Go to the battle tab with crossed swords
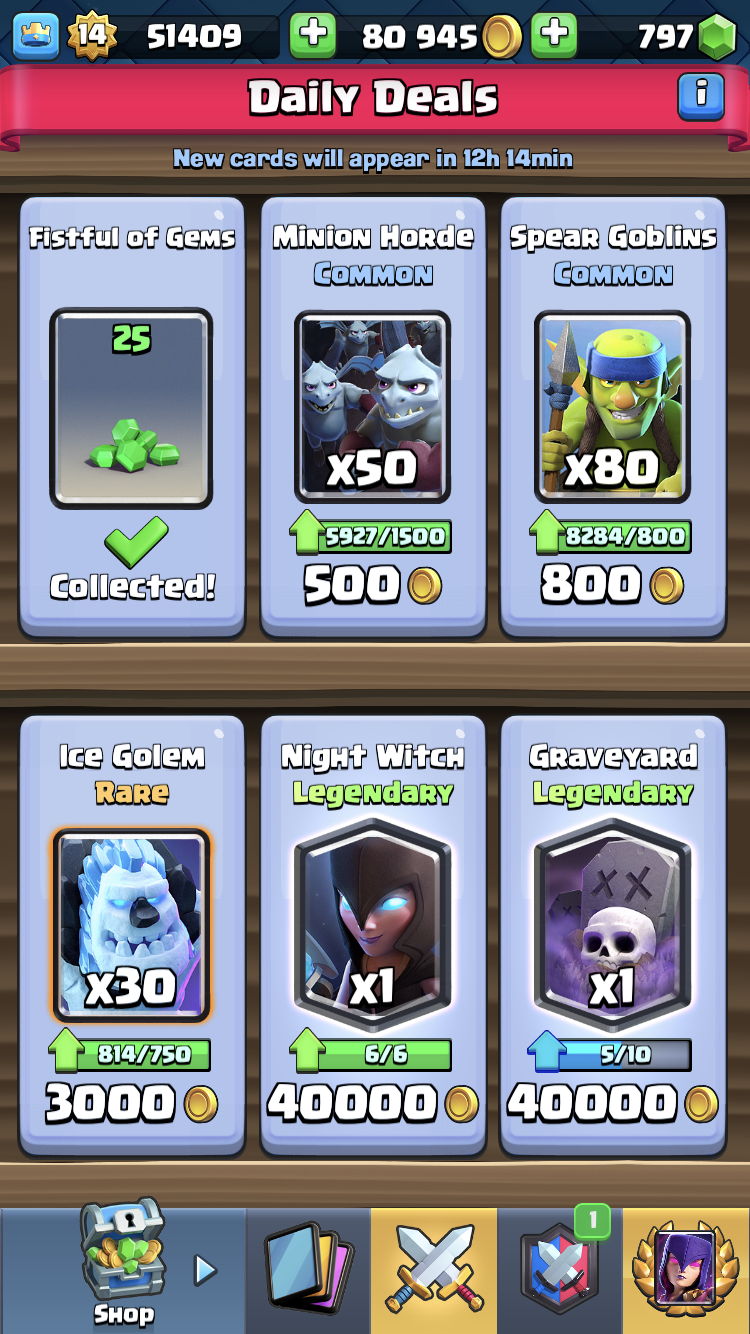The width and height of the screenshot is (750, 1334). (x=434, y=1270)
